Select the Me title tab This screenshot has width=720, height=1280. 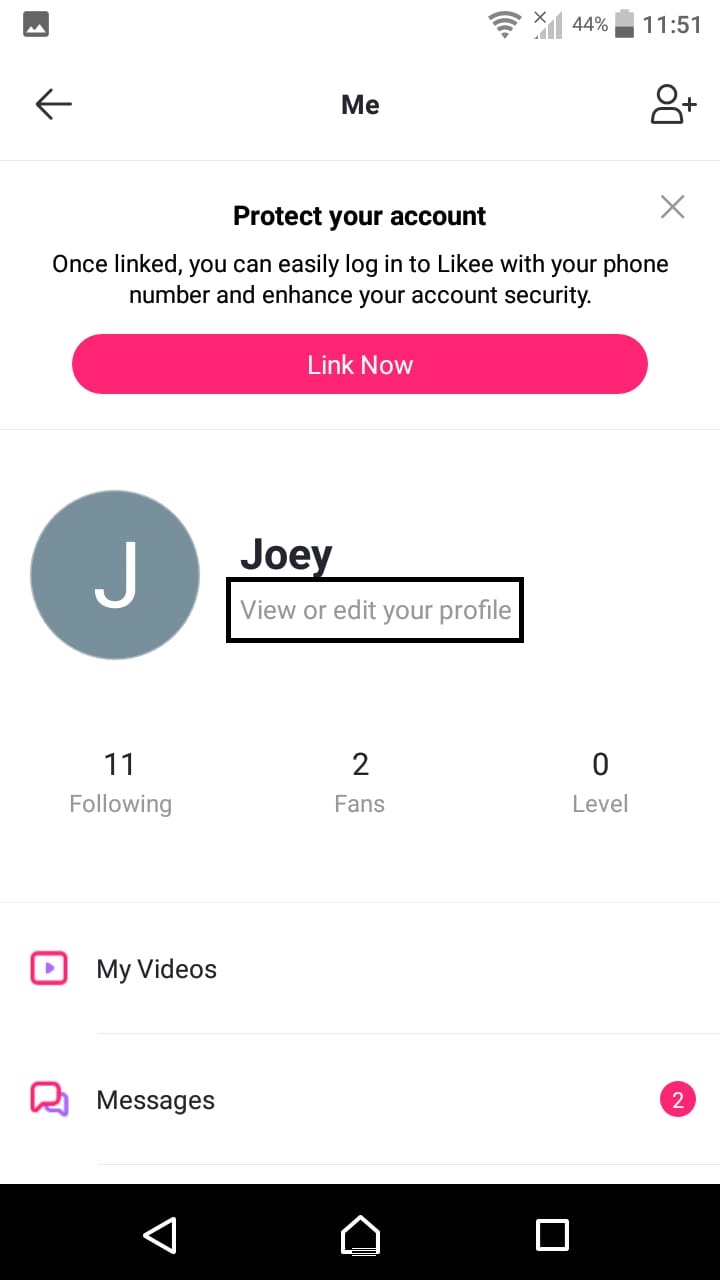[x=360, y=104]
